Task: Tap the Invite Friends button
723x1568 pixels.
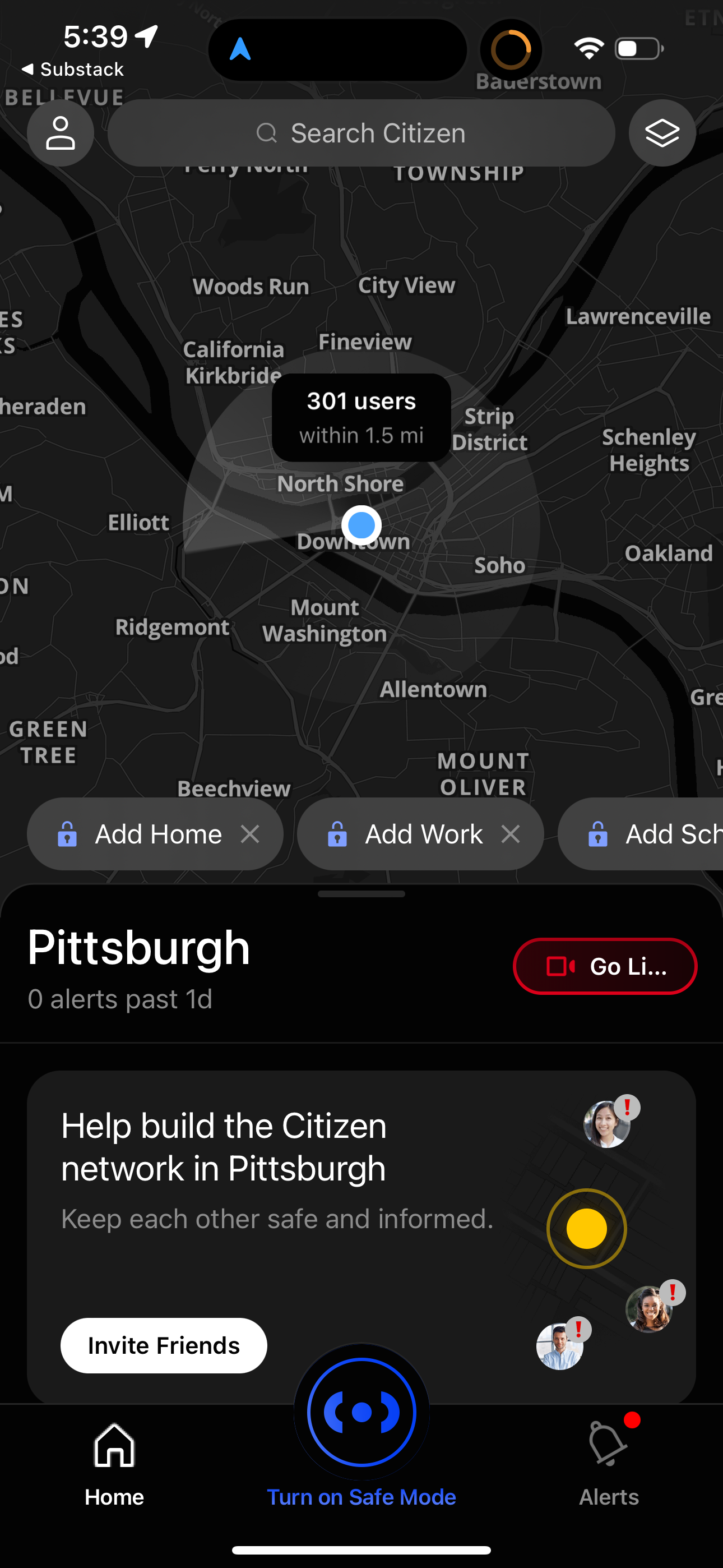Action: point(163,1345)
